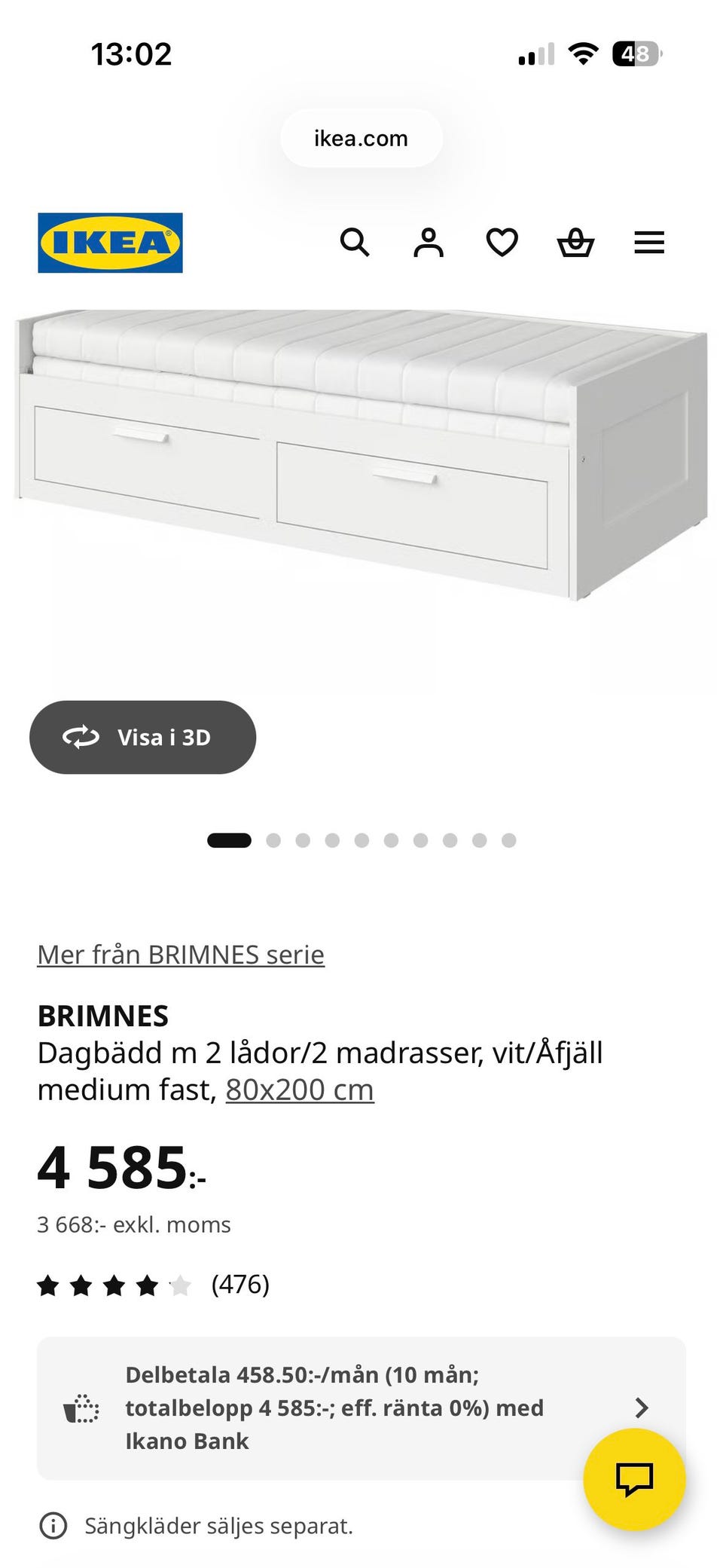Open the favorites heart list

point(502,243)
